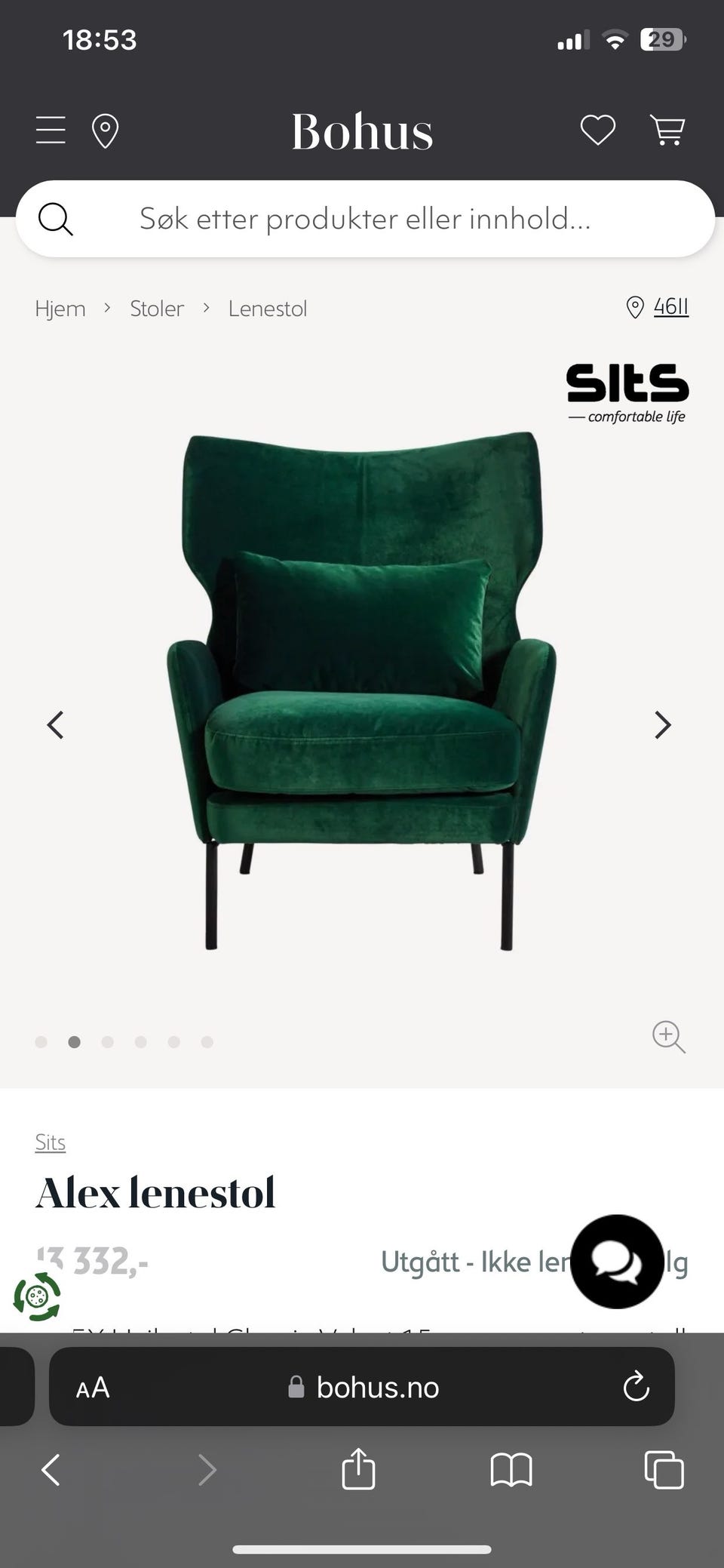
Task: Open the Lenestol breadcrumb
Action: point(268,309)
